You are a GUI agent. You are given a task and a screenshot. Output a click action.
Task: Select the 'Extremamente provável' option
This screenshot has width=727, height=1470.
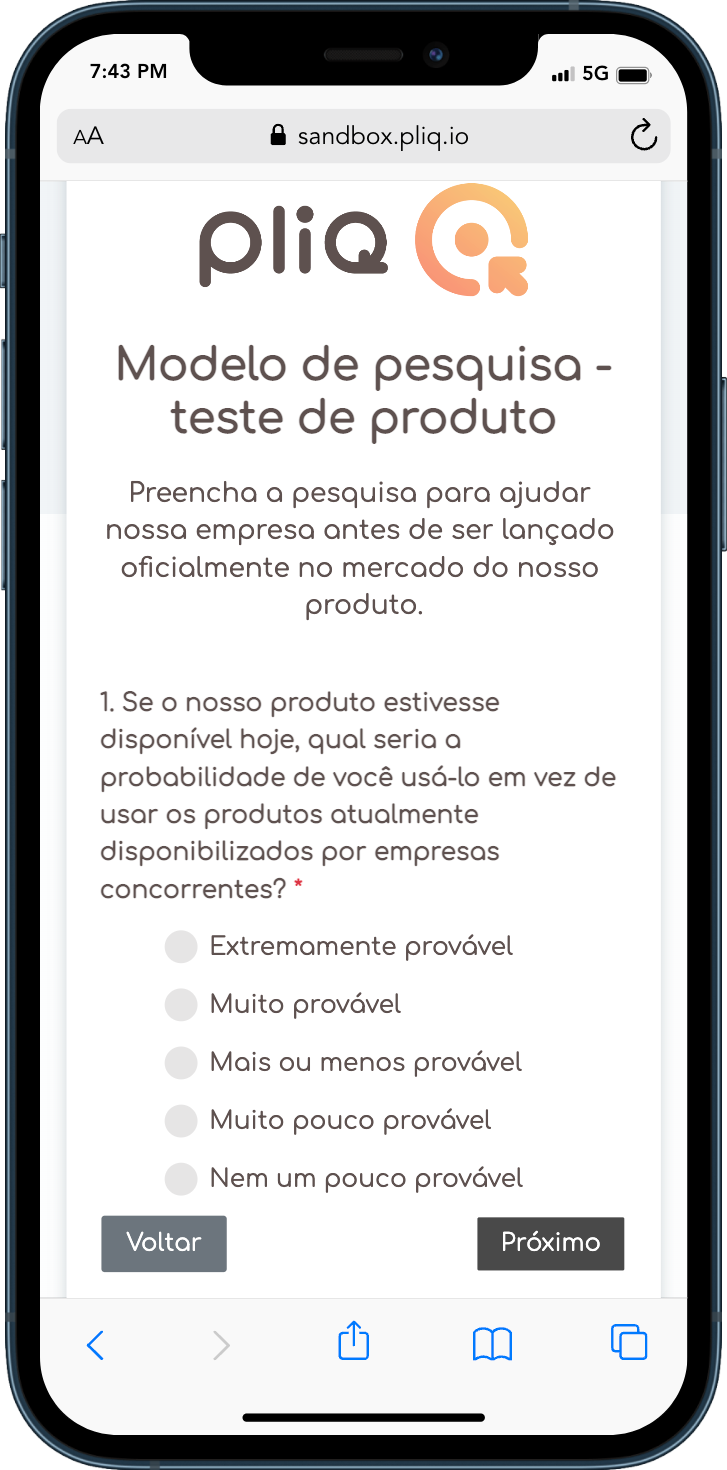click(x=181, y=946)
